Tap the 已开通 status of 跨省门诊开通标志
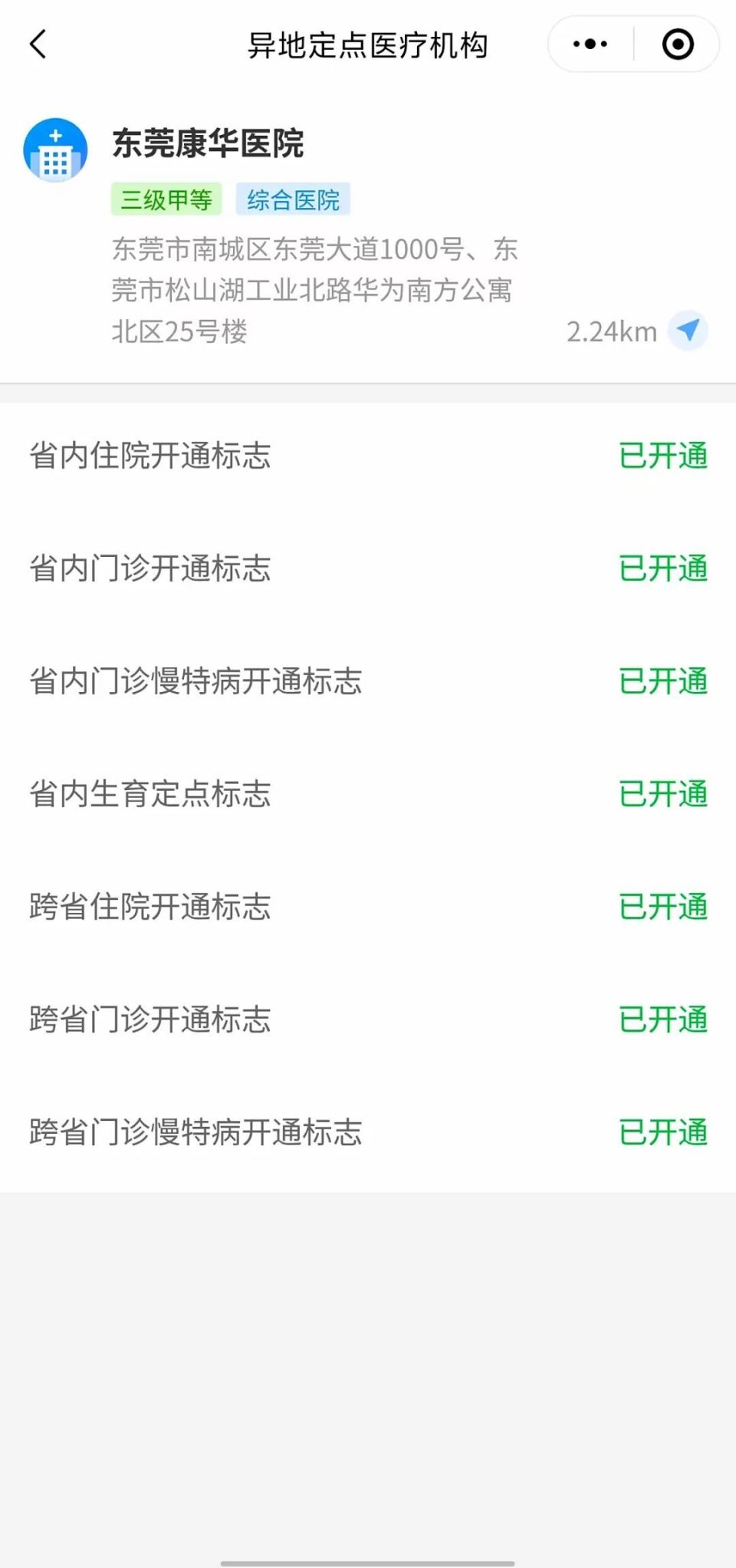Screen dimensions: 736x1568 (662, 1020)
